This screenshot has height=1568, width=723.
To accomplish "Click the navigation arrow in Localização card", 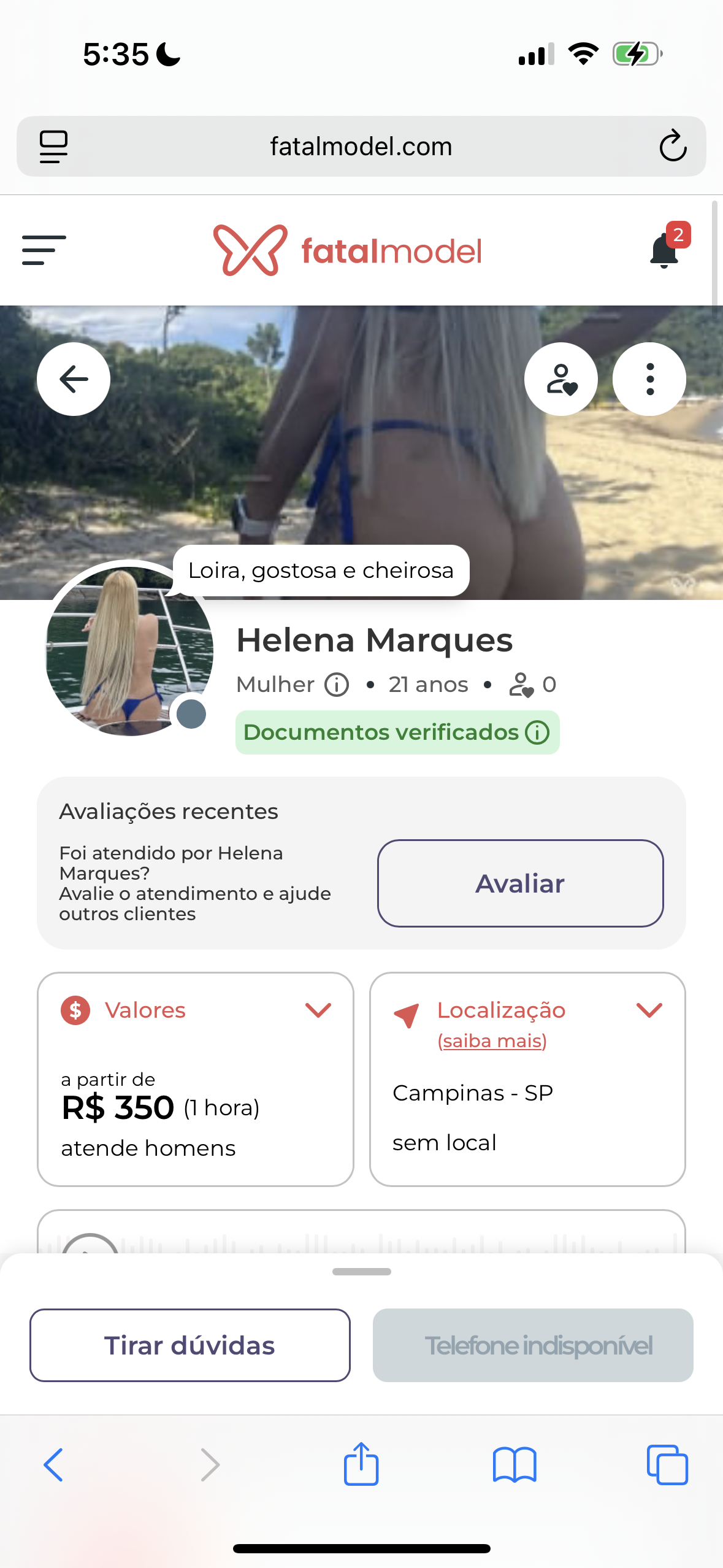I will pyautogui.click(x=407, y=1012).
